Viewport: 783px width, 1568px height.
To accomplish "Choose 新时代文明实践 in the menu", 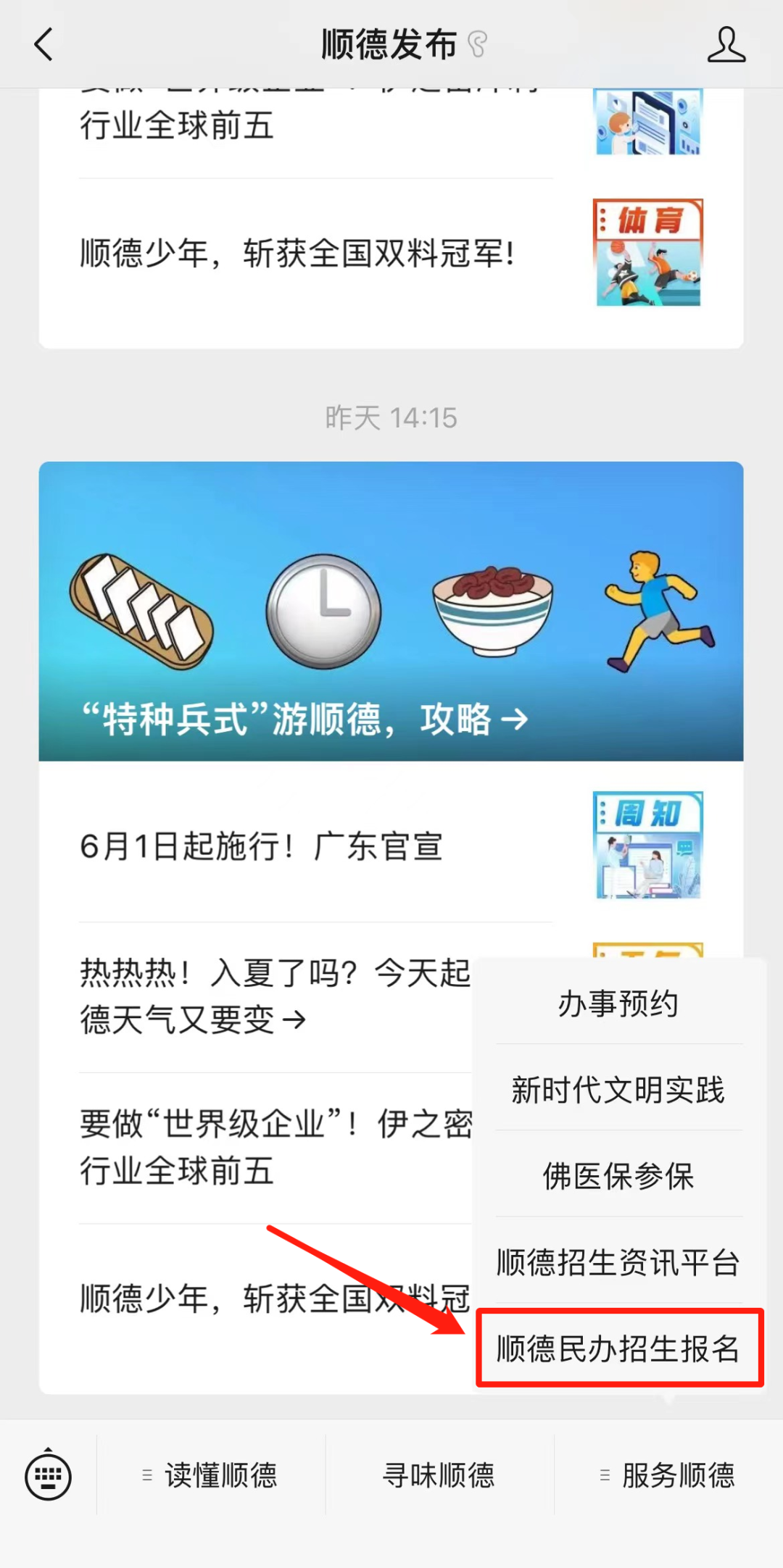I will [x=618, y=1090].
